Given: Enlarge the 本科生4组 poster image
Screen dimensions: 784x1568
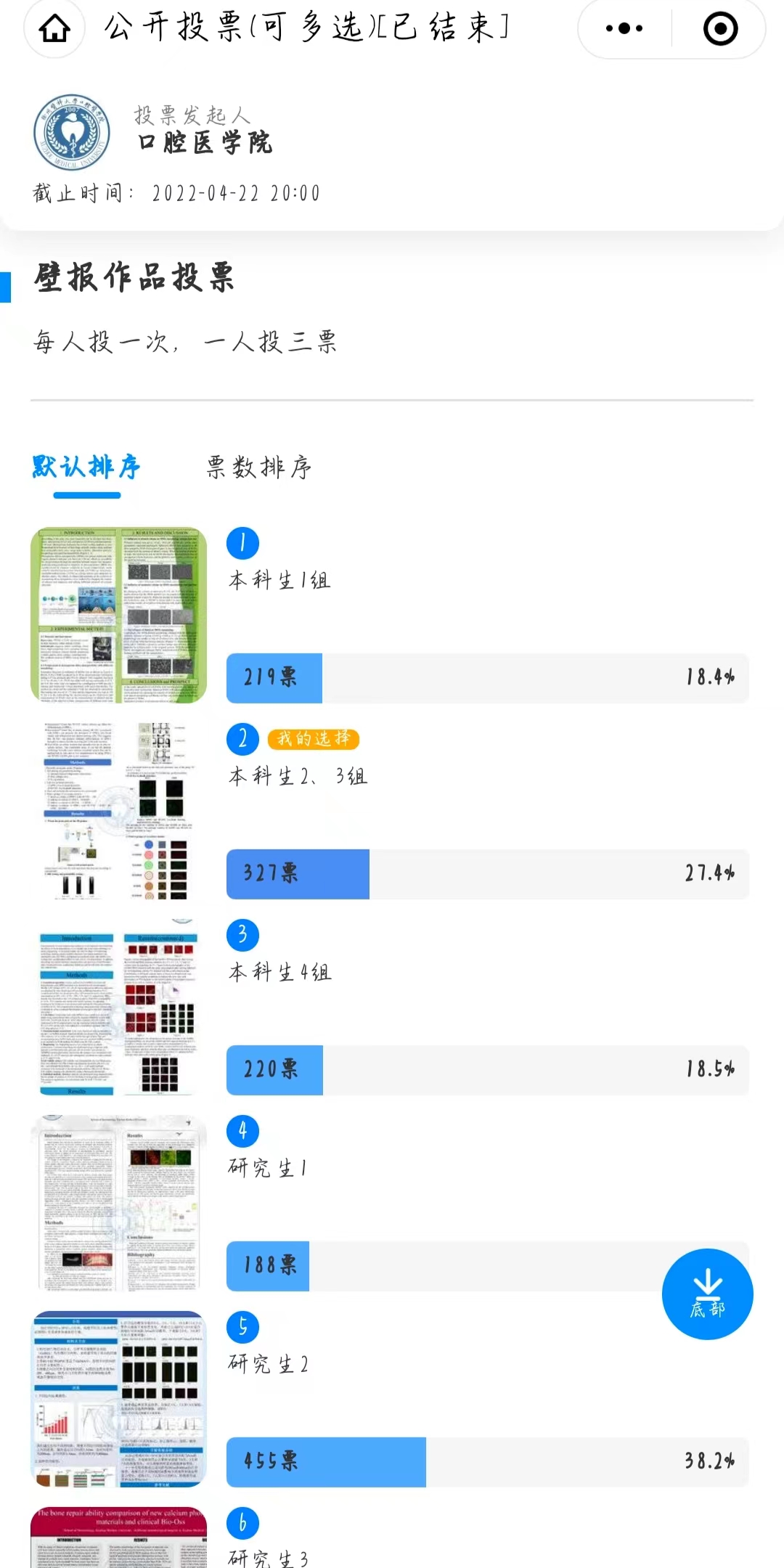Looking at the screenshot, I should (118, 1007).
